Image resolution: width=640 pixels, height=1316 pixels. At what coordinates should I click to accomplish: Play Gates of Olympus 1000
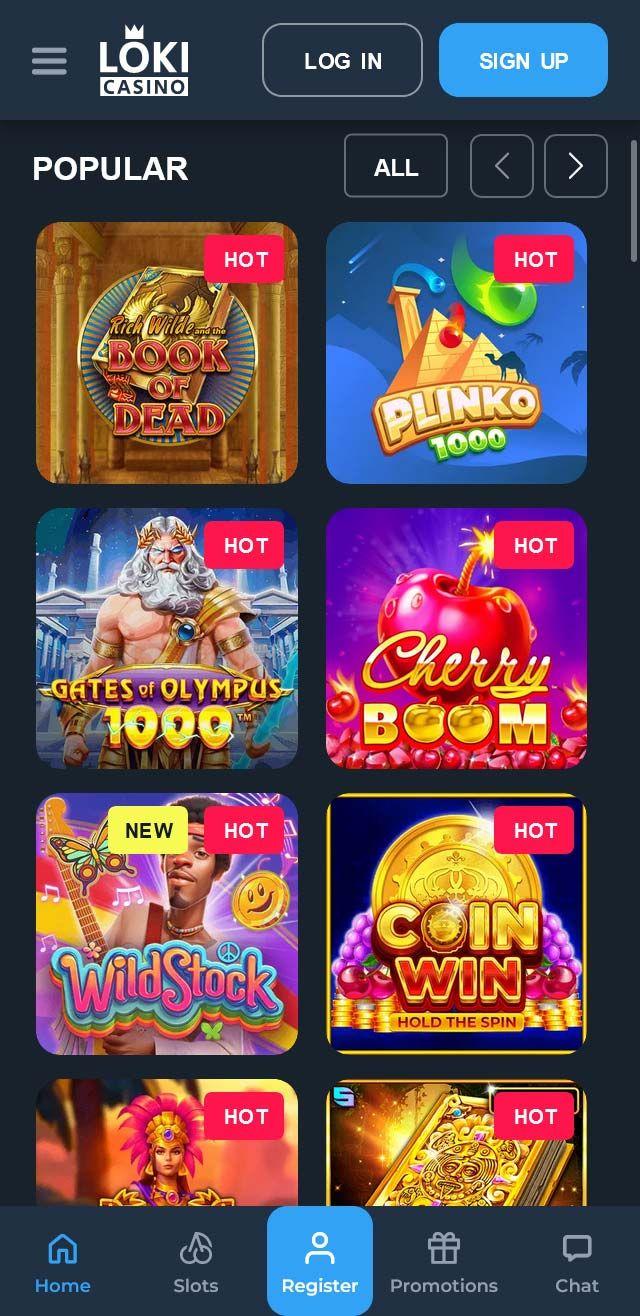(x=167, y=638)
